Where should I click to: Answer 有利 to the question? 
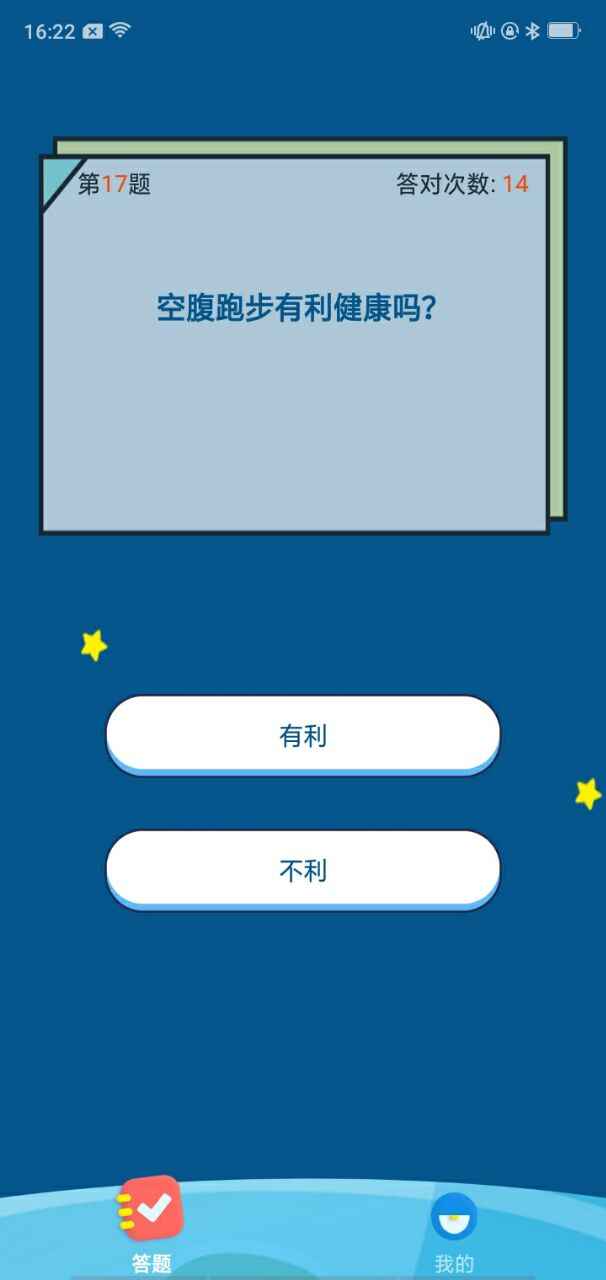tap(302, 736)
